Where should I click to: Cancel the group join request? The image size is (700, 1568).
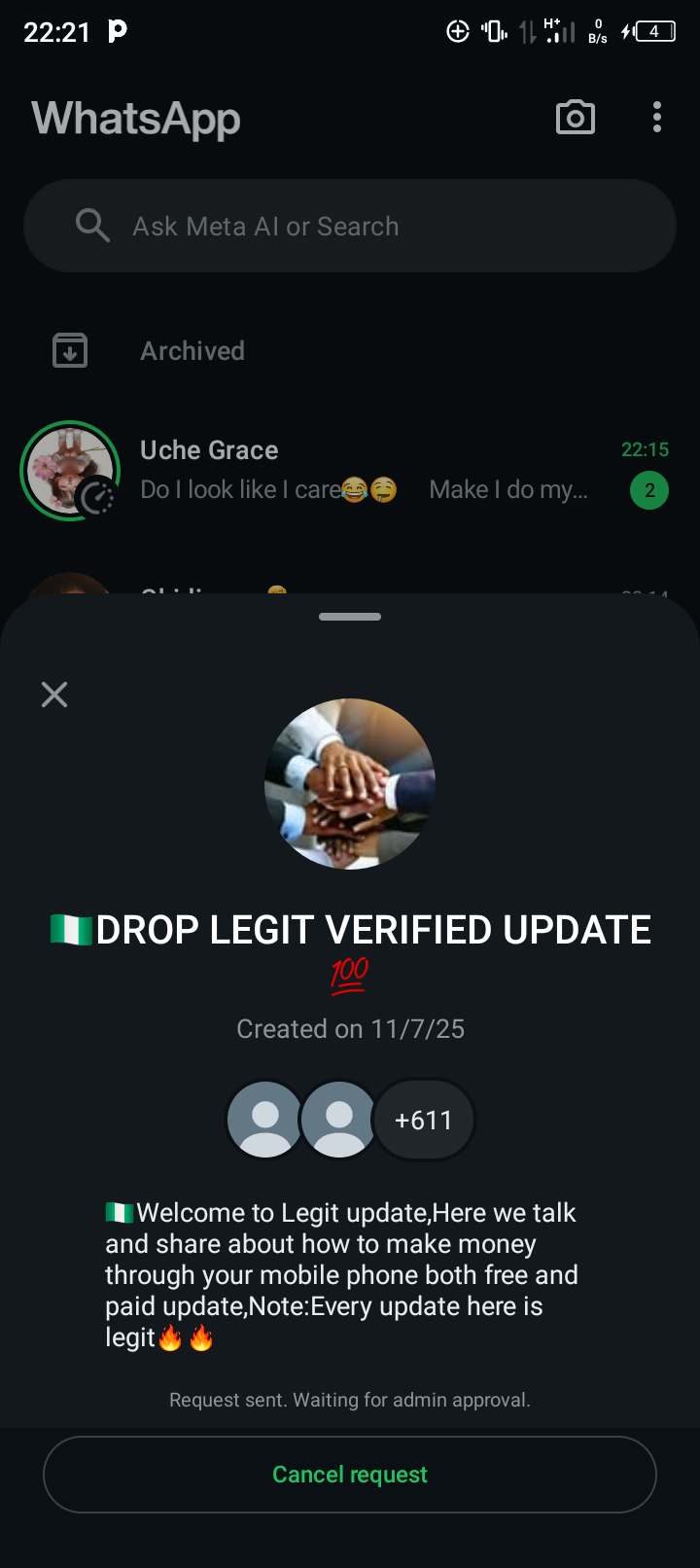[x=350, y=1475]
